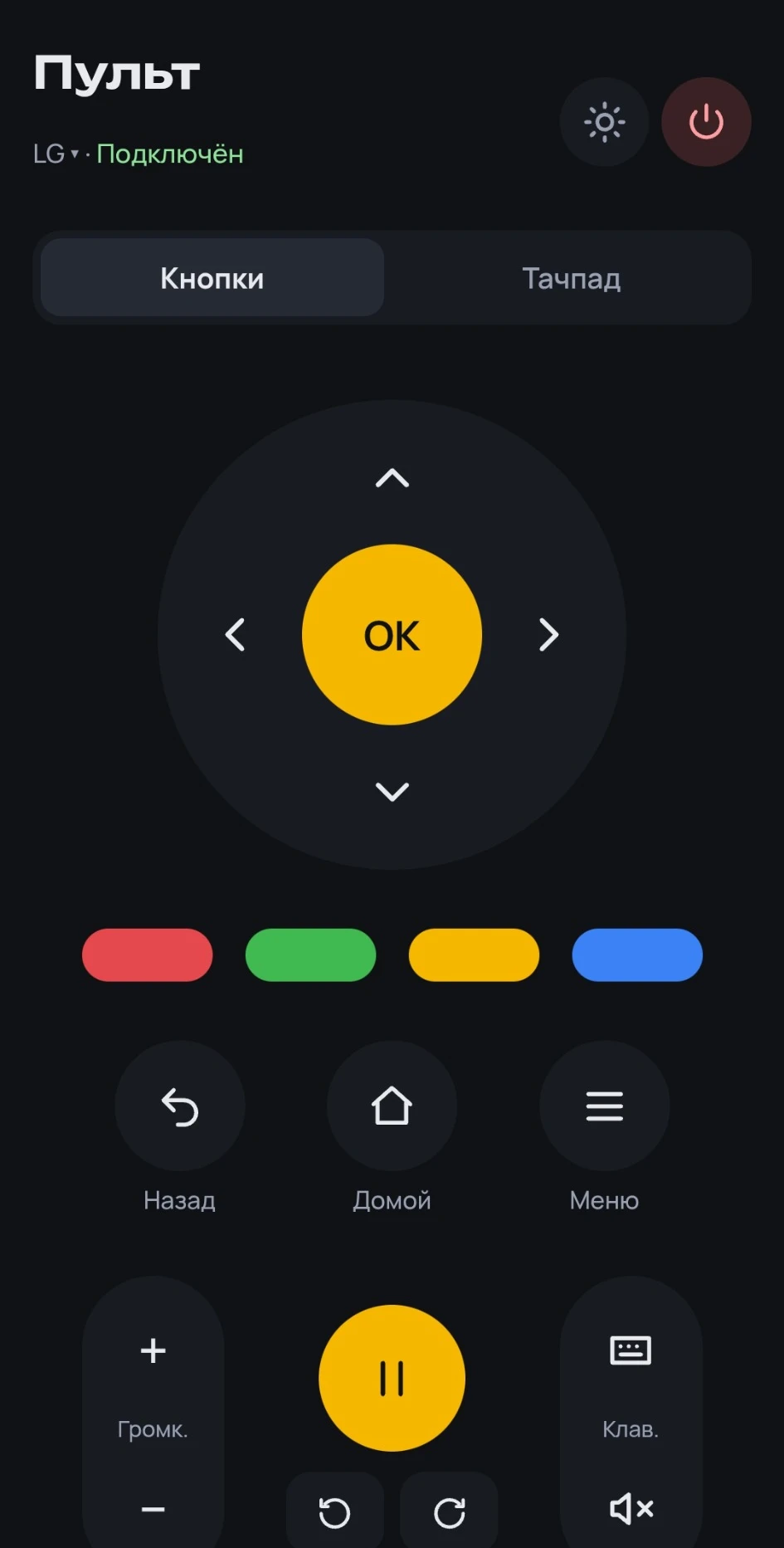
Task: Open the LG device dropdown
Action: 56,154
